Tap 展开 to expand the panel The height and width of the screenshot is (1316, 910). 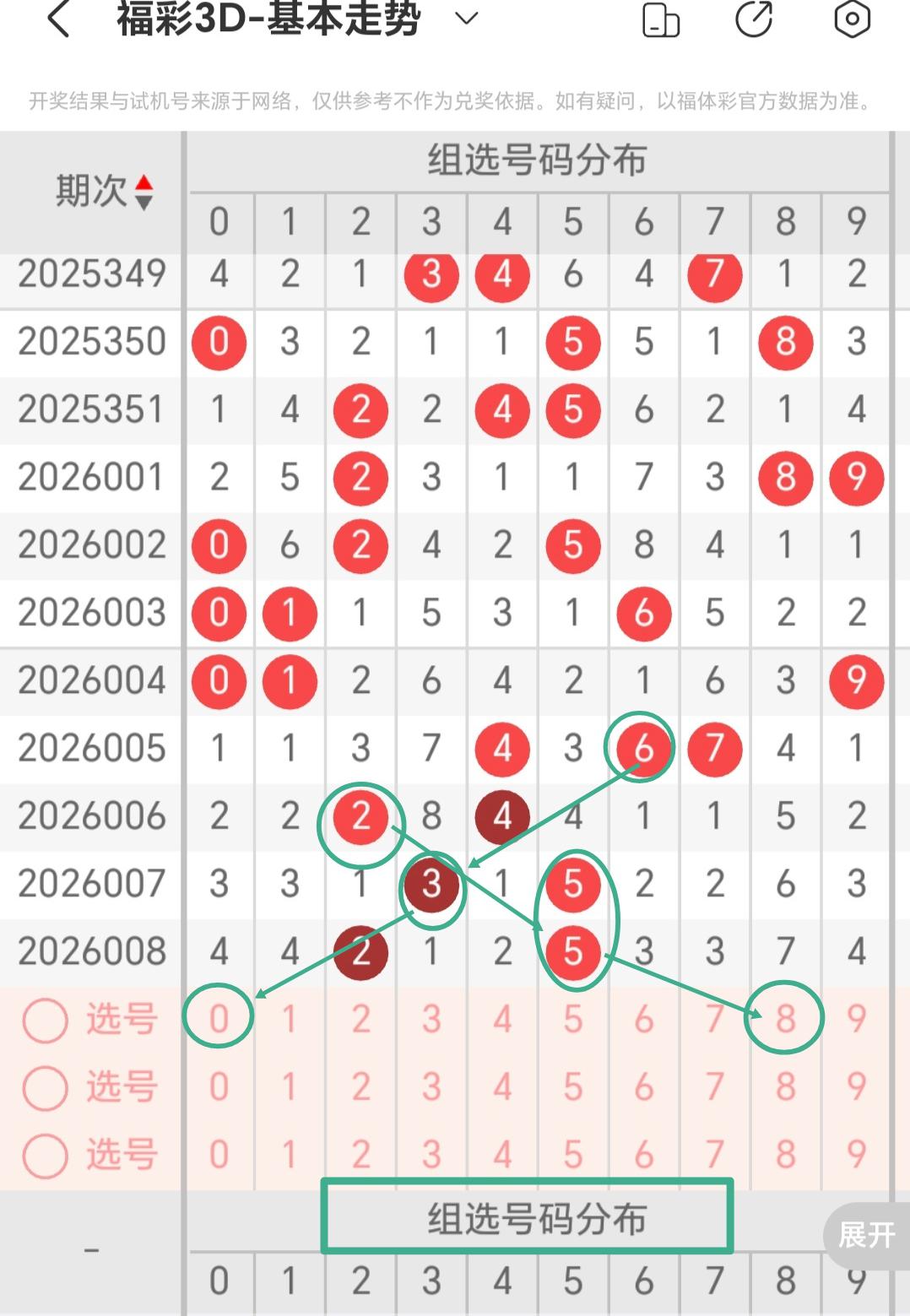click(866, 1235)
